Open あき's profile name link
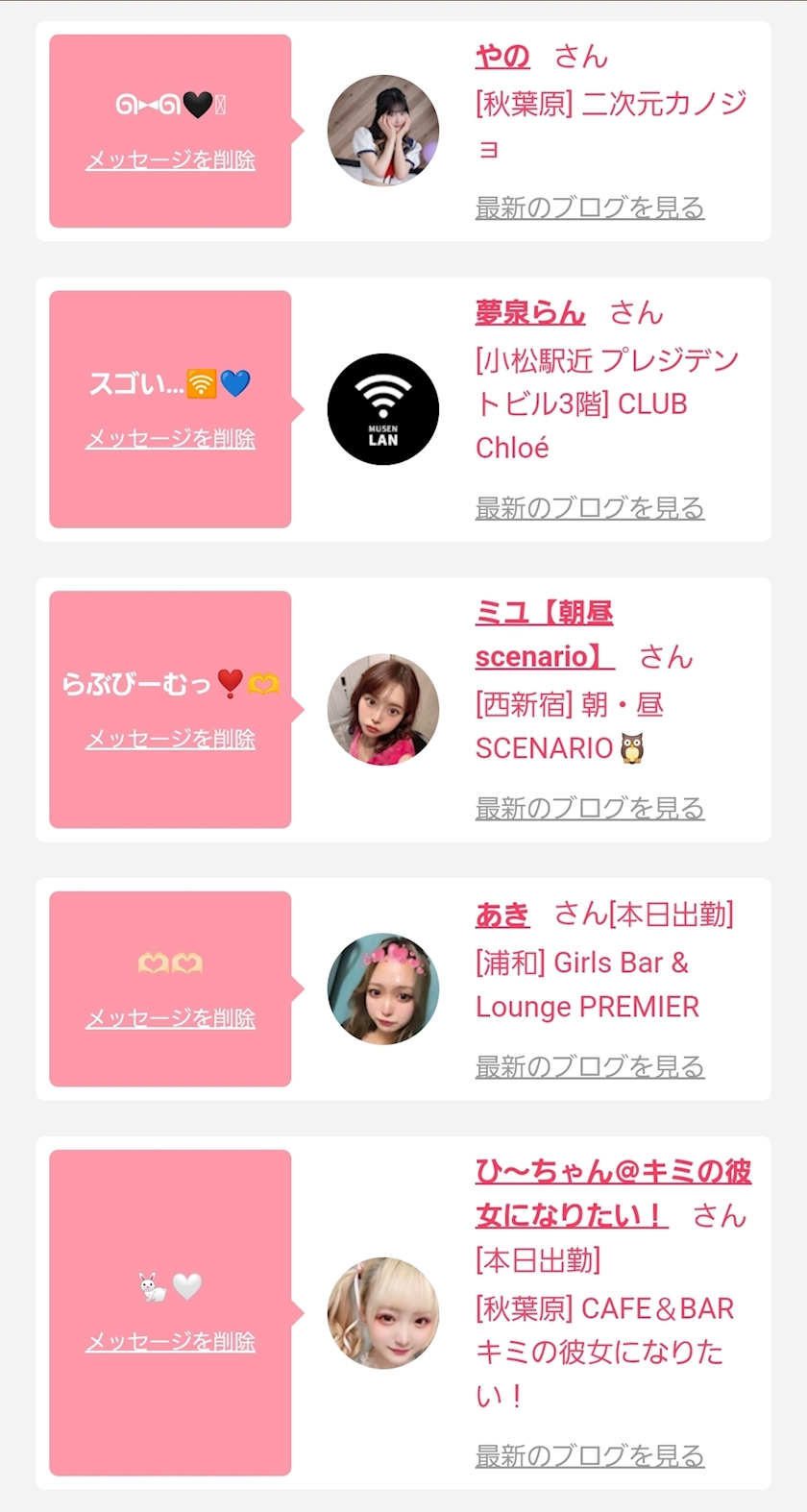This screenshot has height=1512, width=807. 502,914
